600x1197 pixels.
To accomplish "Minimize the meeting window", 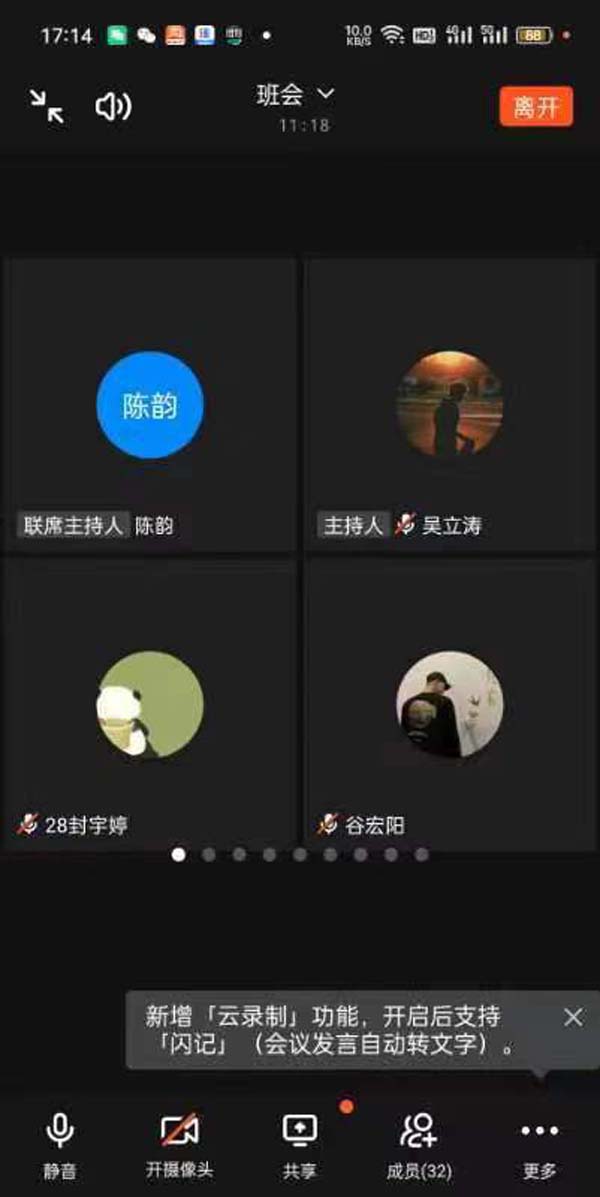I will (46, 106).
